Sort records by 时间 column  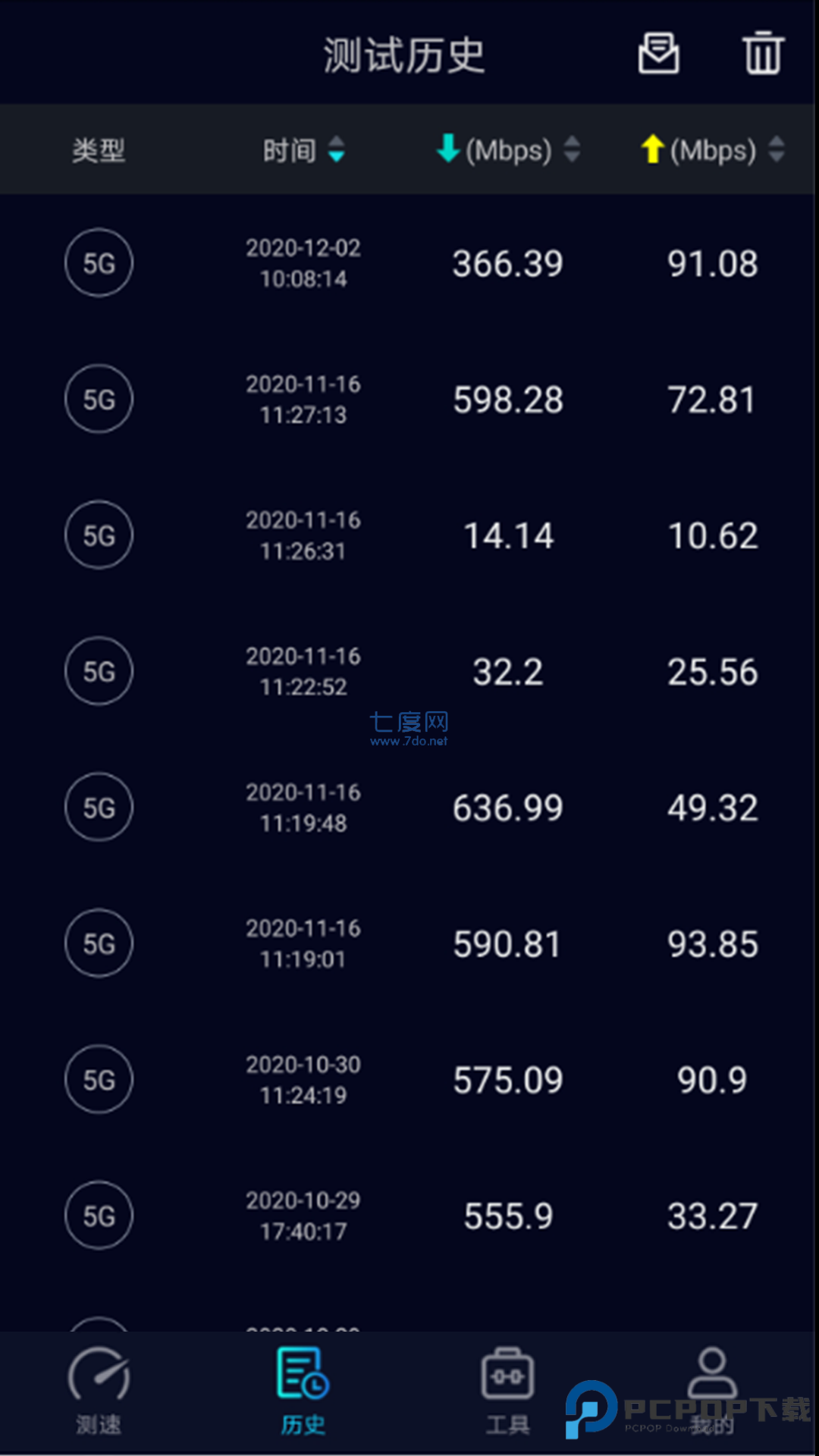coord(303,149)
